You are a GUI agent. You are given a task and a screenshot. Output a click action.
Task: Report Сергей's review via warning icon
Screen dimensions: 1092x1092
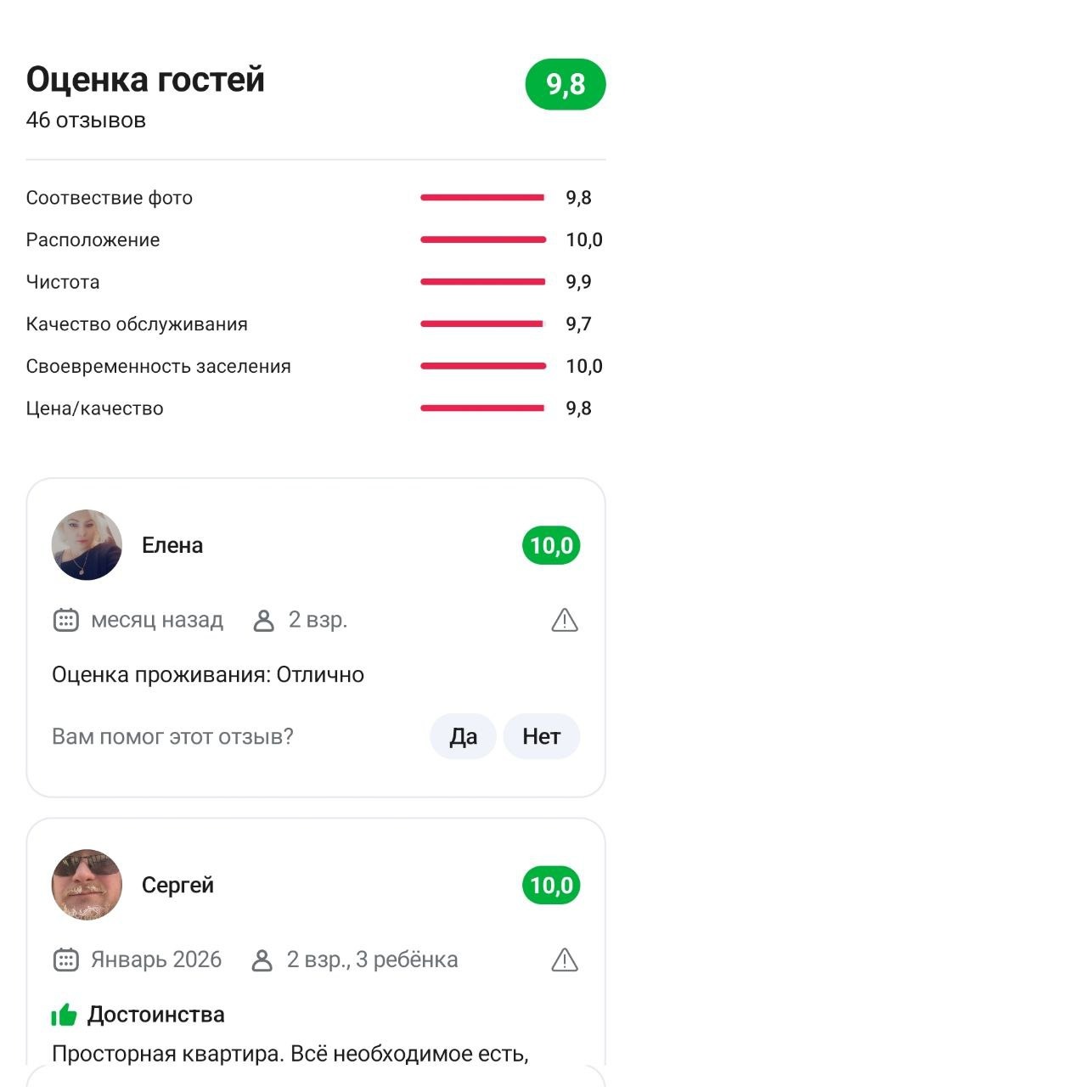[565, 960]
